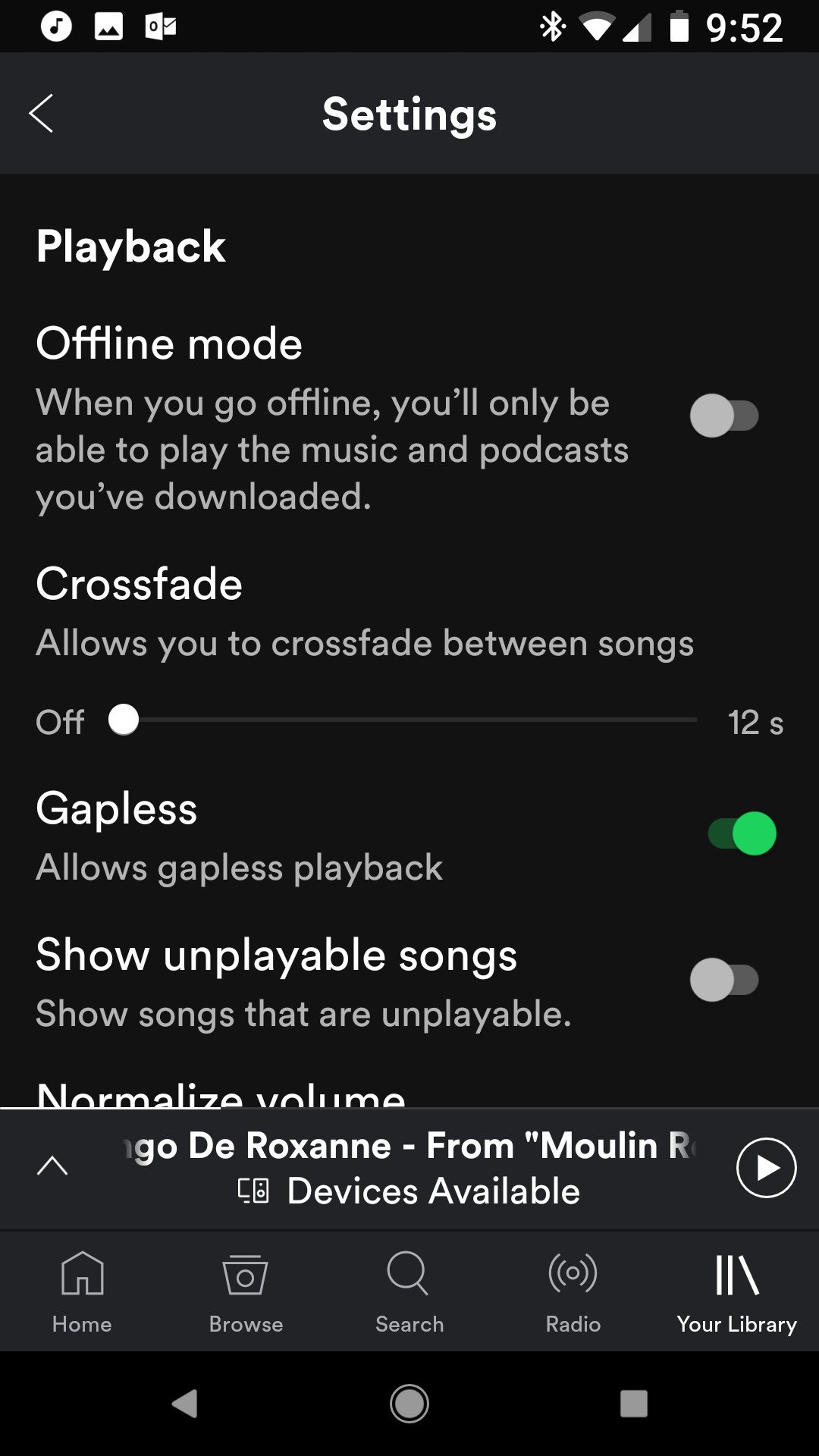Switch to the Browse tab
819x1456 pixels.
246,1291
